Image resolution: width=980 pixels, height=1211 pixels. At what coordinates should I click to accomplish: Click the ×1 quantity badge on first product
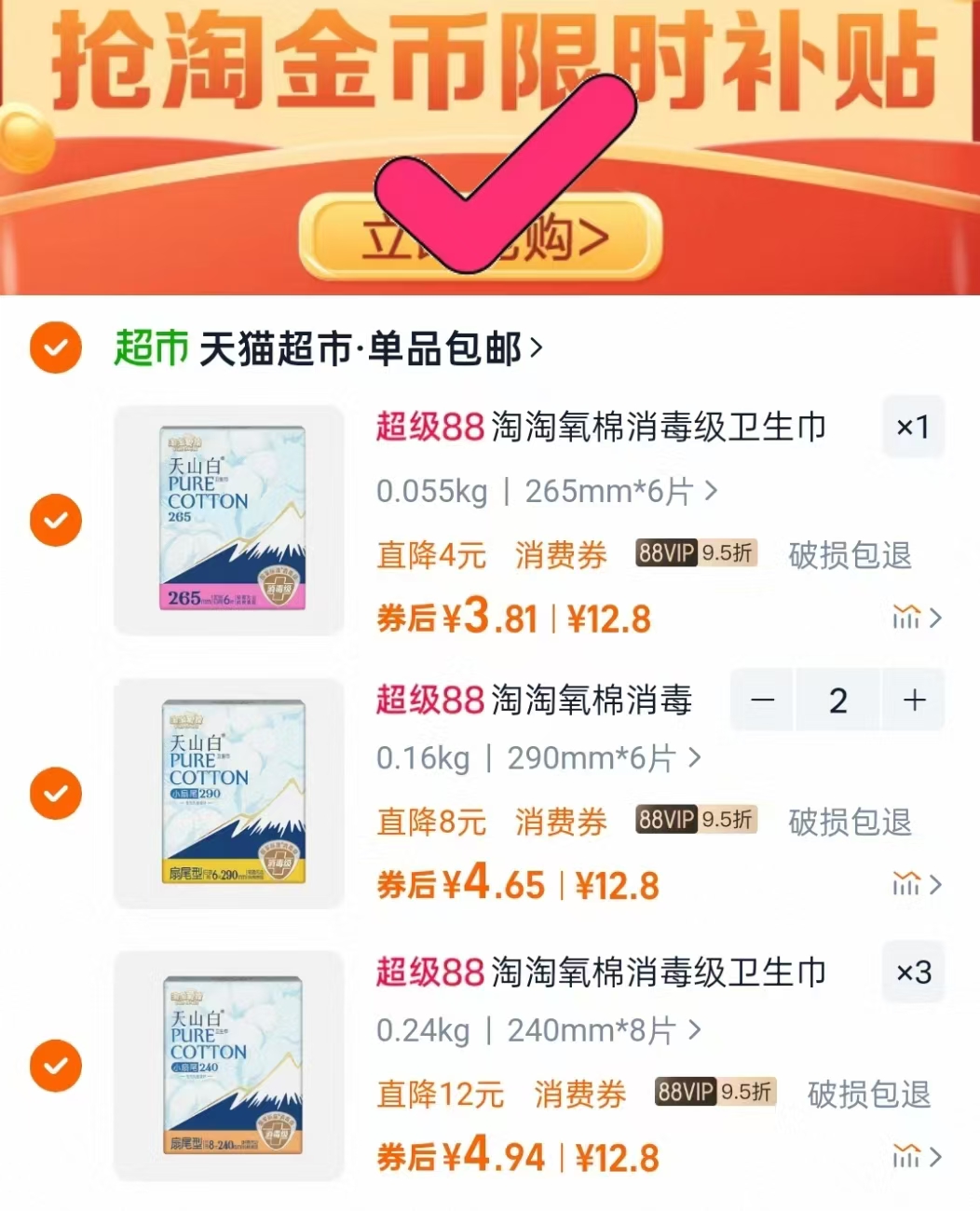(x=913, y=426)
